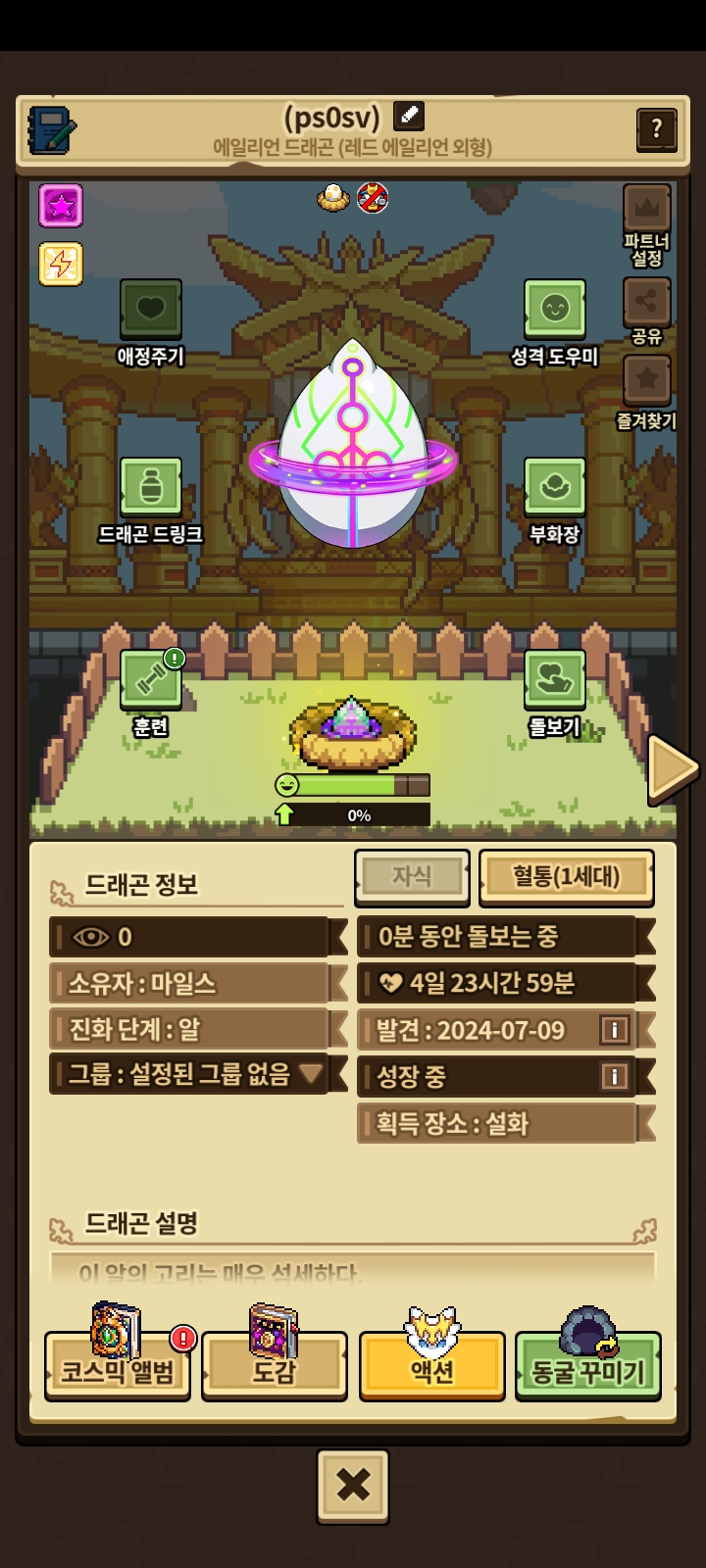Open the help question mark button
Viewport: 706px width, 1568px height.
click(656, 128)
